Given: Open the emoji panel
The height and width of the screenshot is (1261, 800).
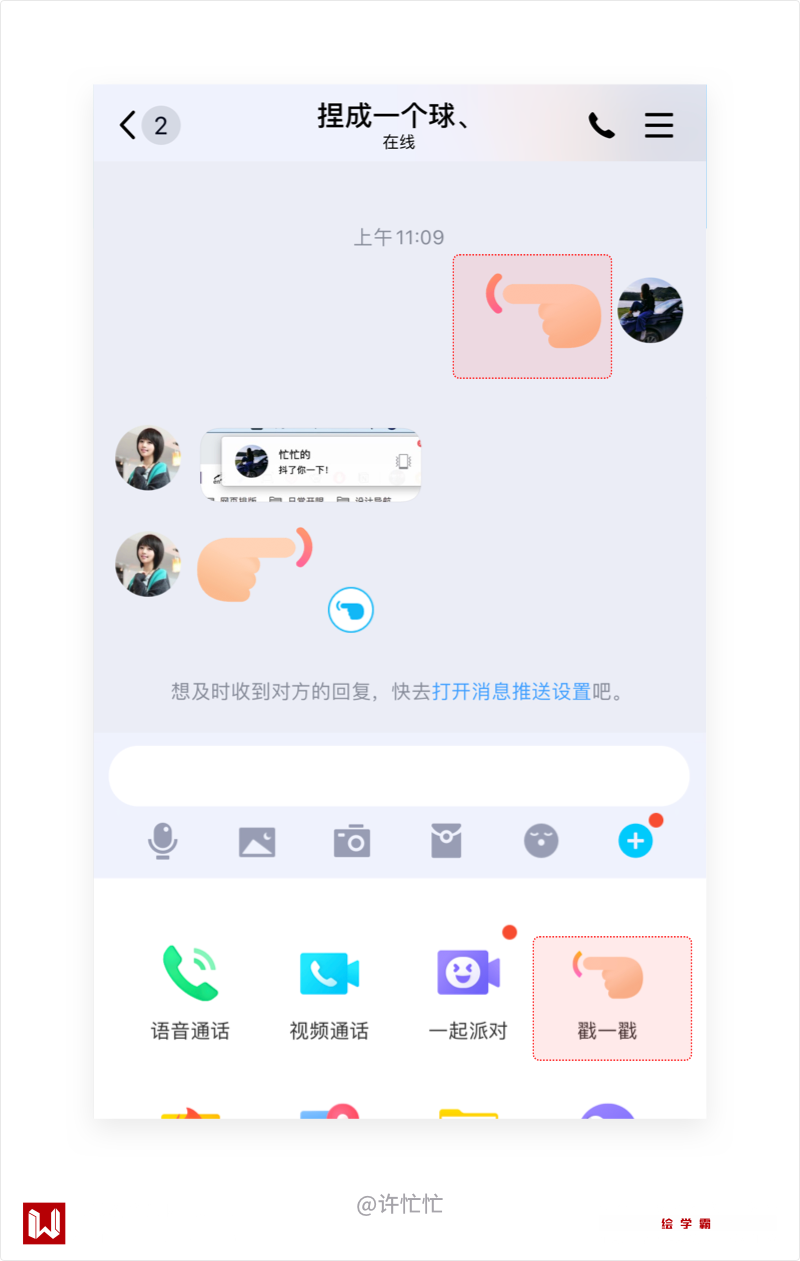Looking at the screenshot, I should tap(541, 841).
